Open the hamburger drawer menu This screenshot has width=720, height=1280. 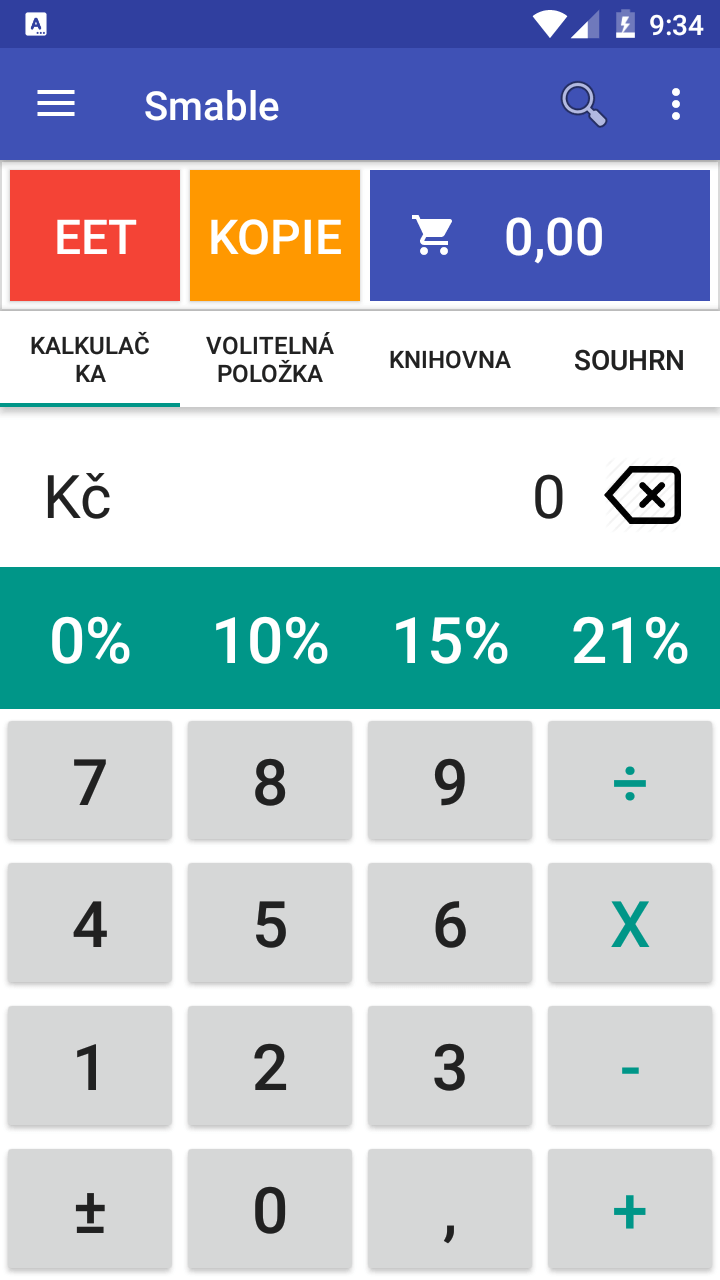click(56, 104)
